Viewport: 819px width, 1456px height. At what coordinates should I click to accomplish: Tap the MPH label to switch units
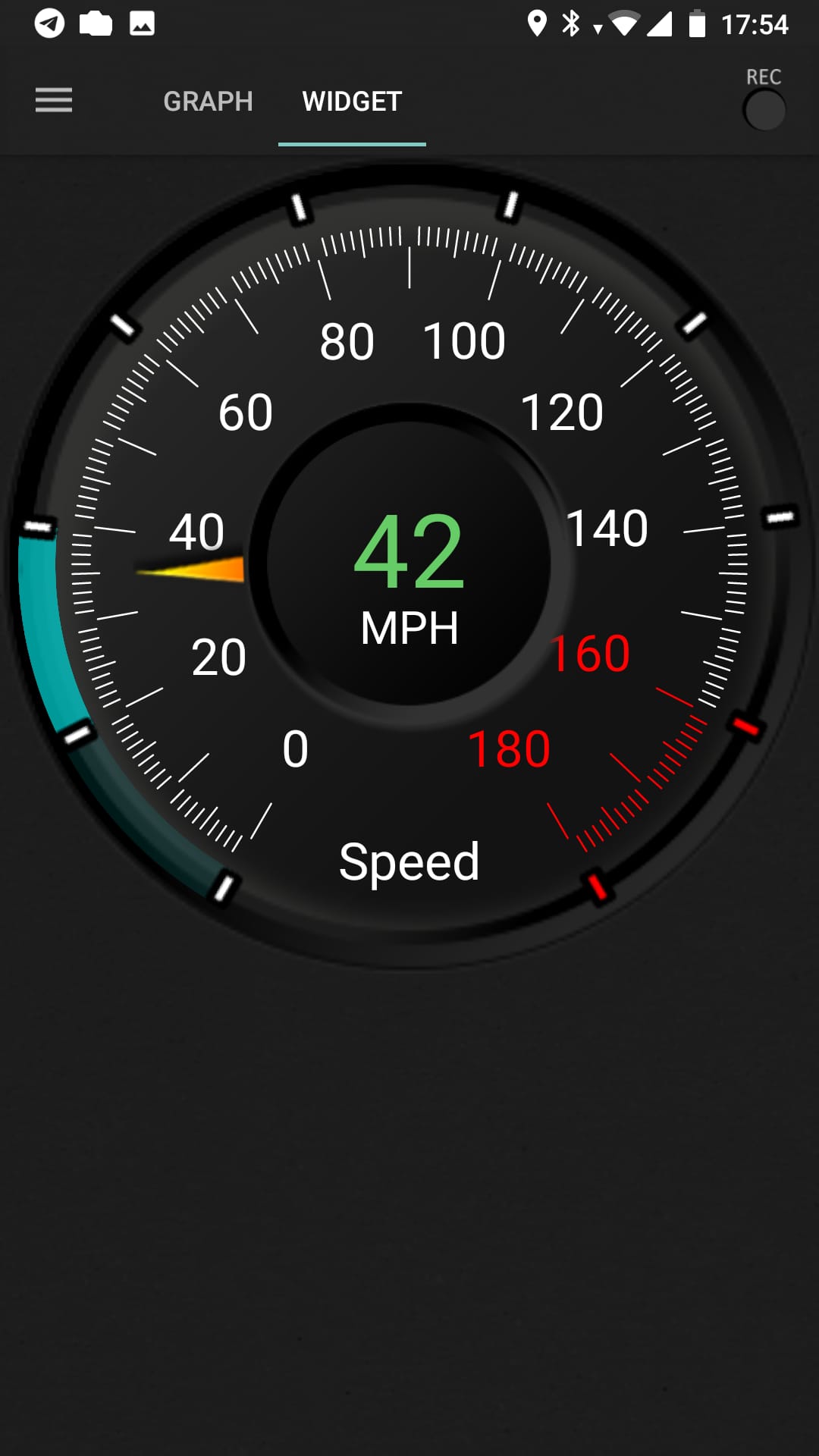click(408, 626)
